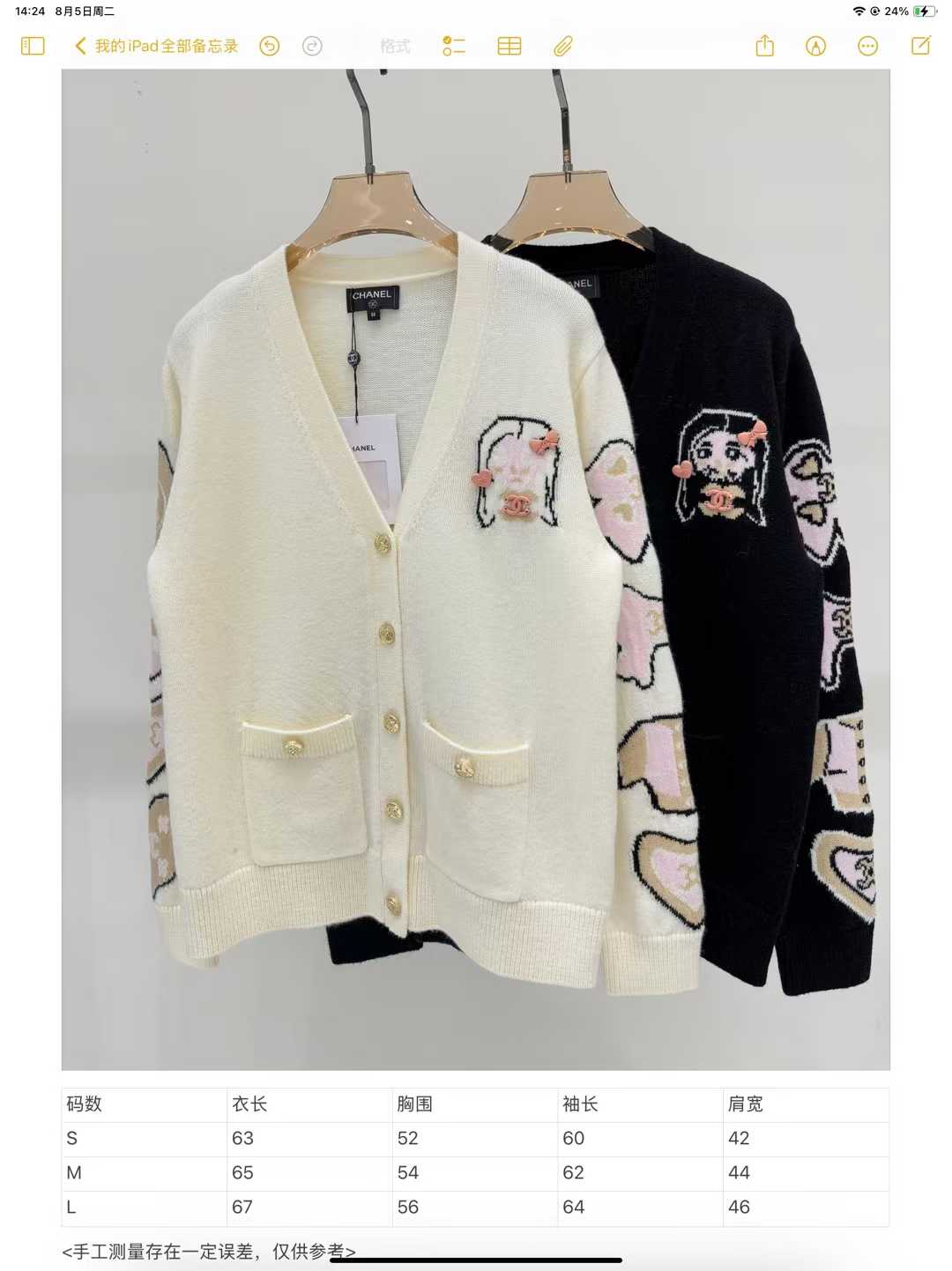The height and width of the screenshot is (1271, 952).
Task: Share this note
Action: [x=764, y=46]
